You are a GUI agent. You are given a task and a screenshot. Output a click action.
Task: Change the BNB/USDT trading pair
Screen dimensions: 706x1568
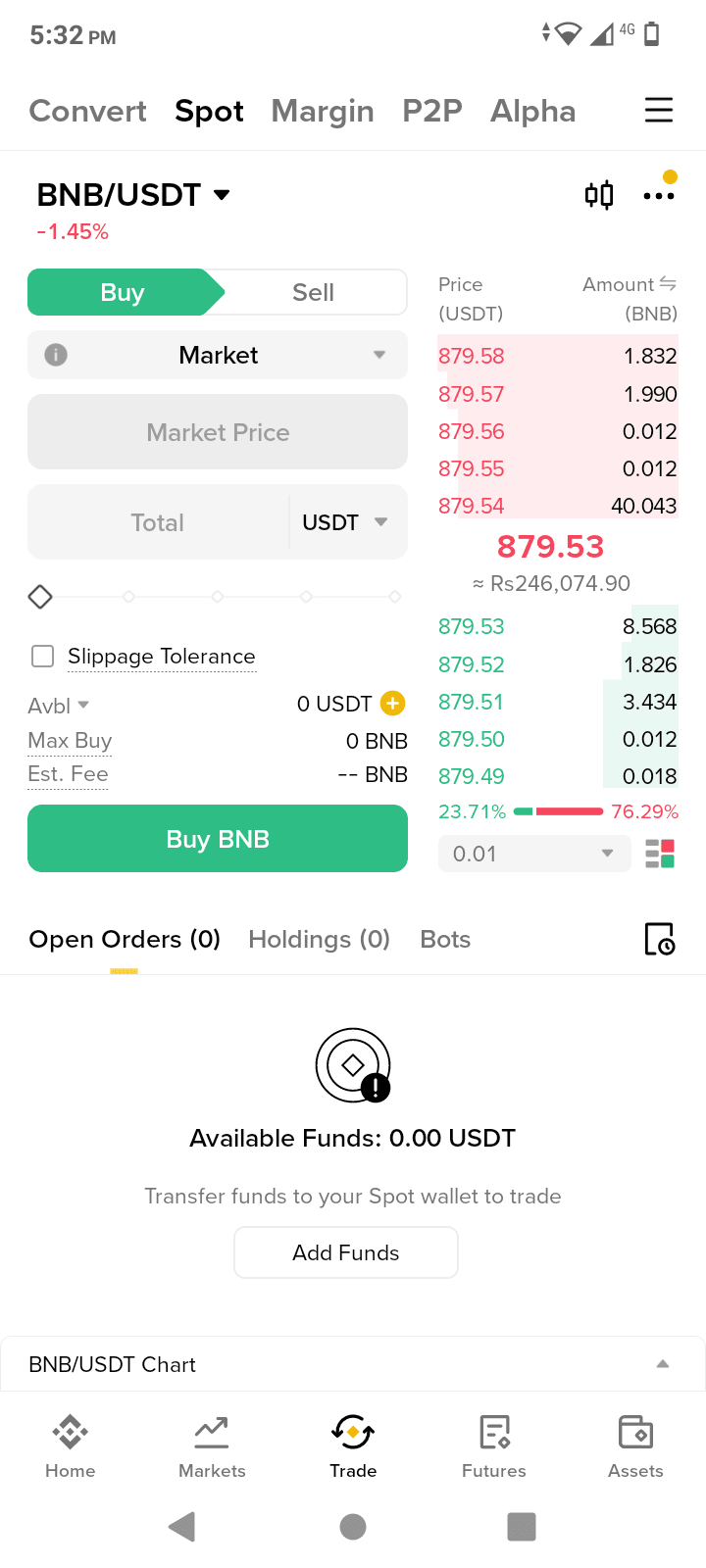tap(133, 195)
